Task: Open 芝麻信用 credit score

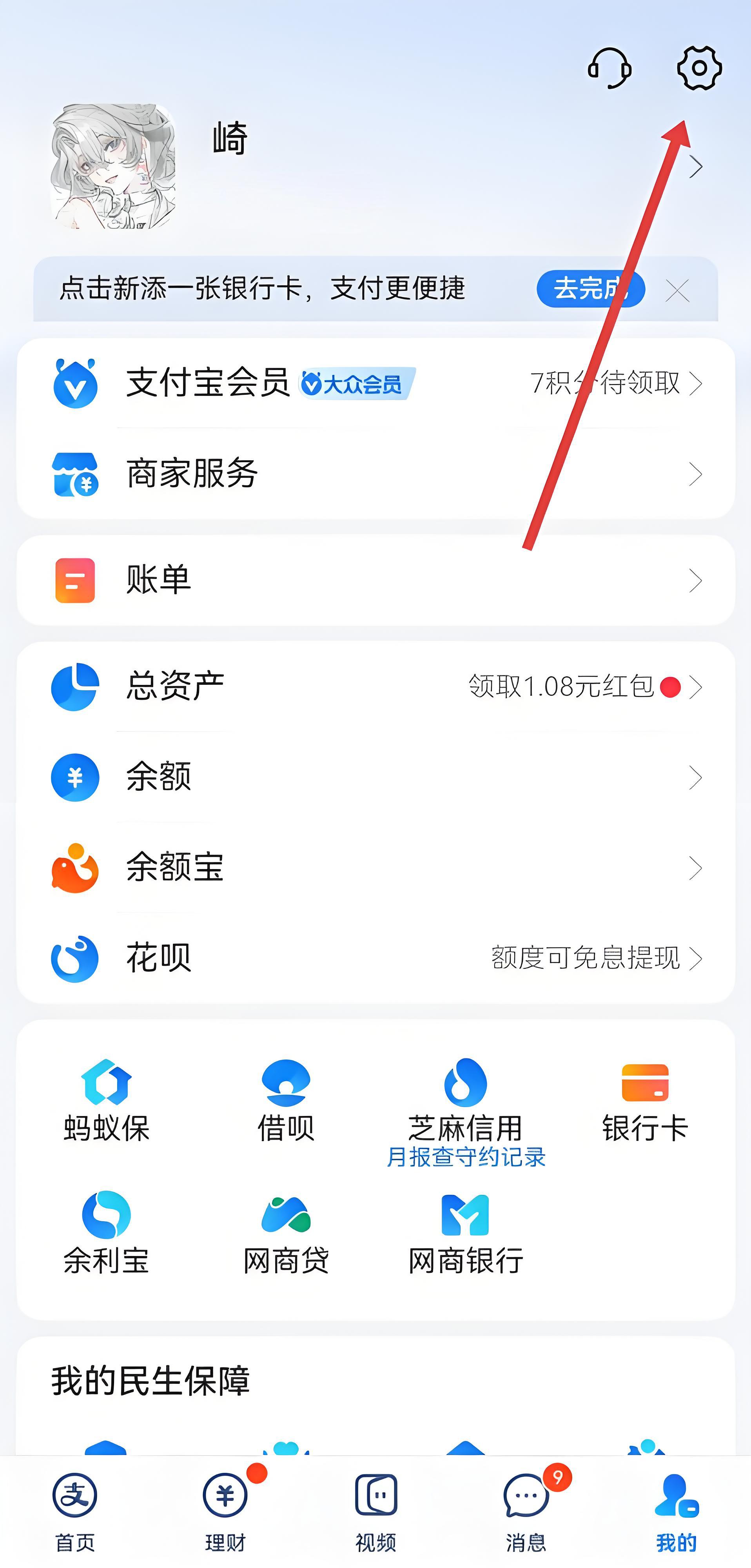Action: tap(466, 1100)
